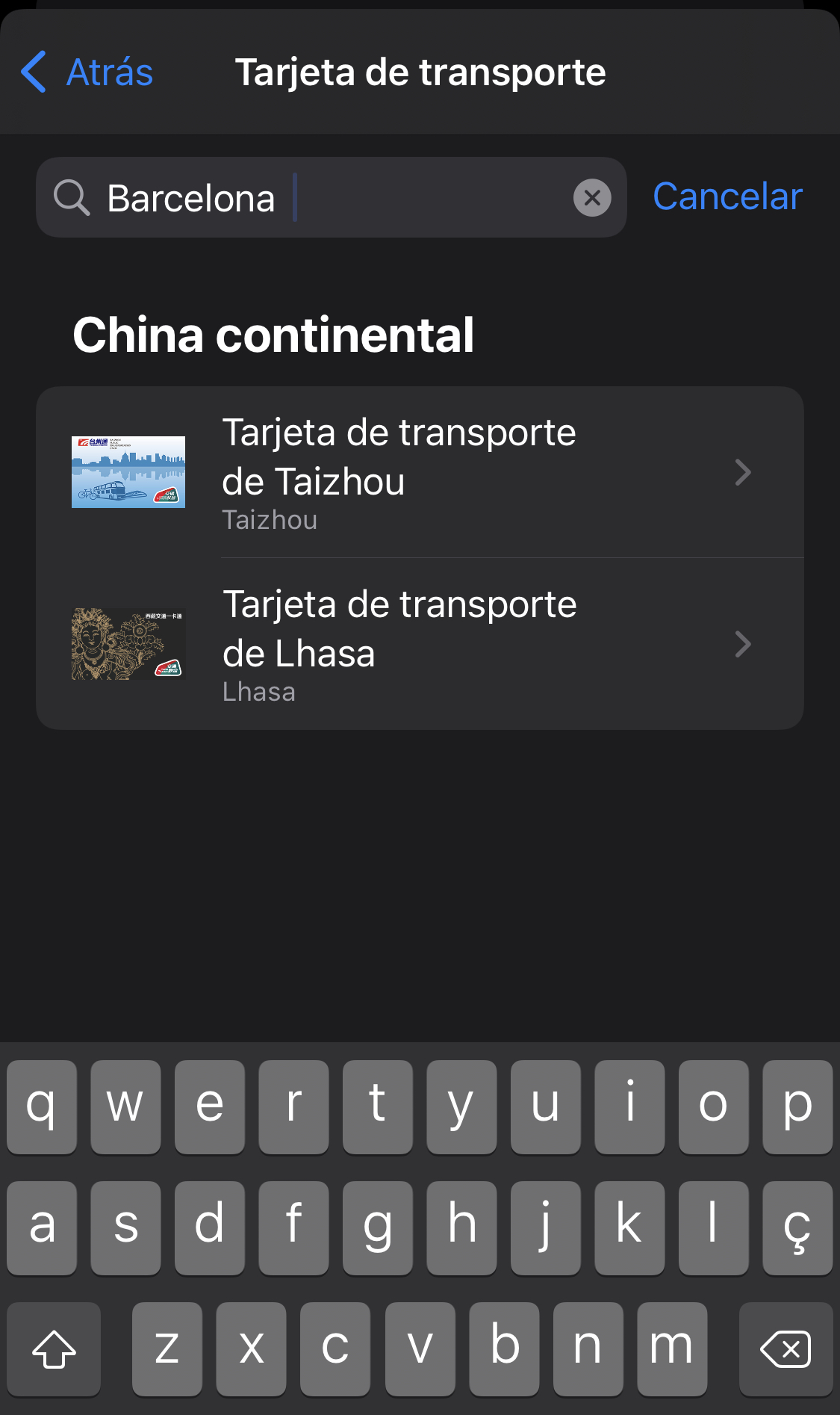Toggle the shift key on keyboard
The width and height of the screenshot is (840, 1415).
(54, 1349)
